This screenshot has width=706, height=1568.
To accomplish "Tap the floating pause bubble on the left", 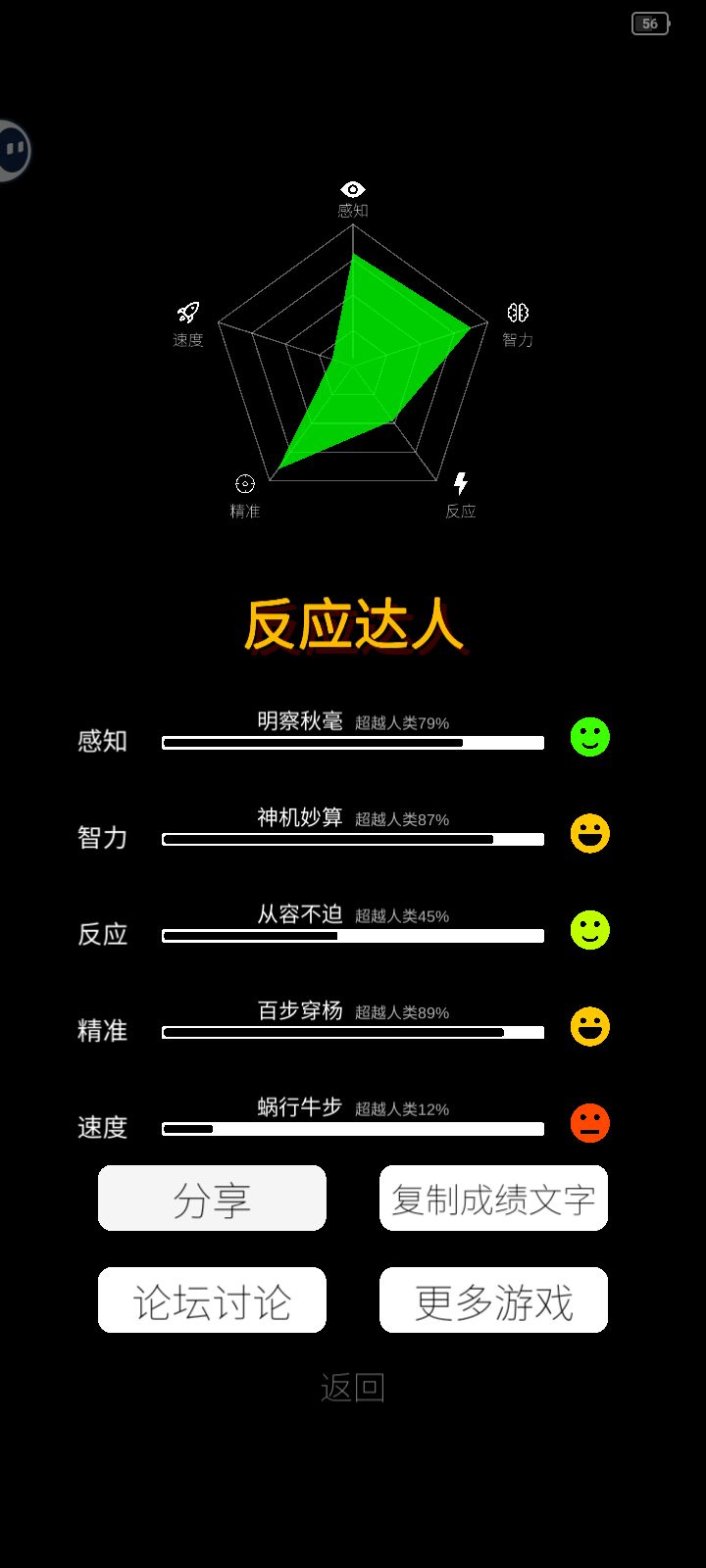I will point(14,149).
